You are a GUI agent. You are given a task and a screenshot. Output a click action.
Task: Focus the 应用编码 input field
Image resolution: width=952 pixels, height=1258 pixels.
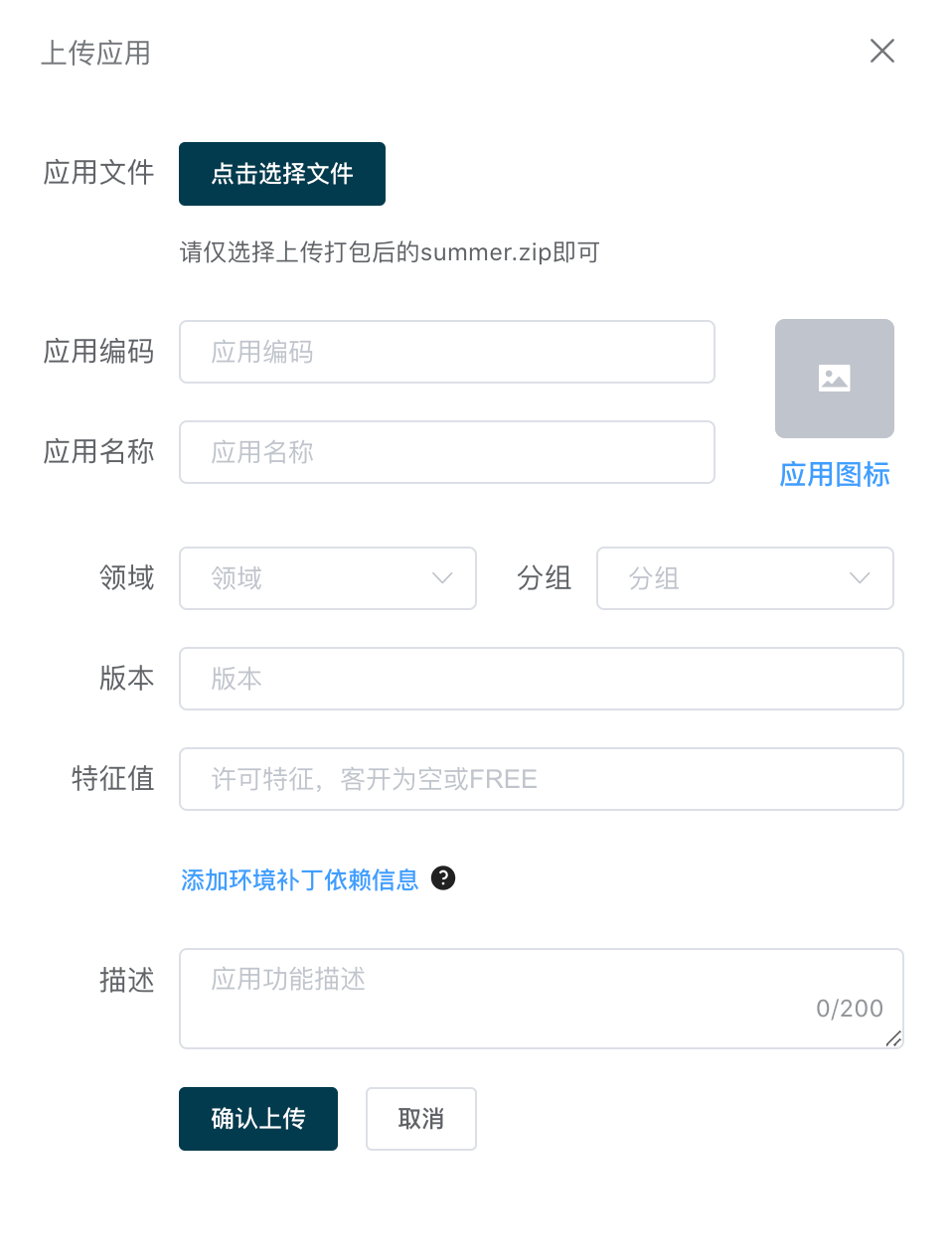[x=446, y=352]
